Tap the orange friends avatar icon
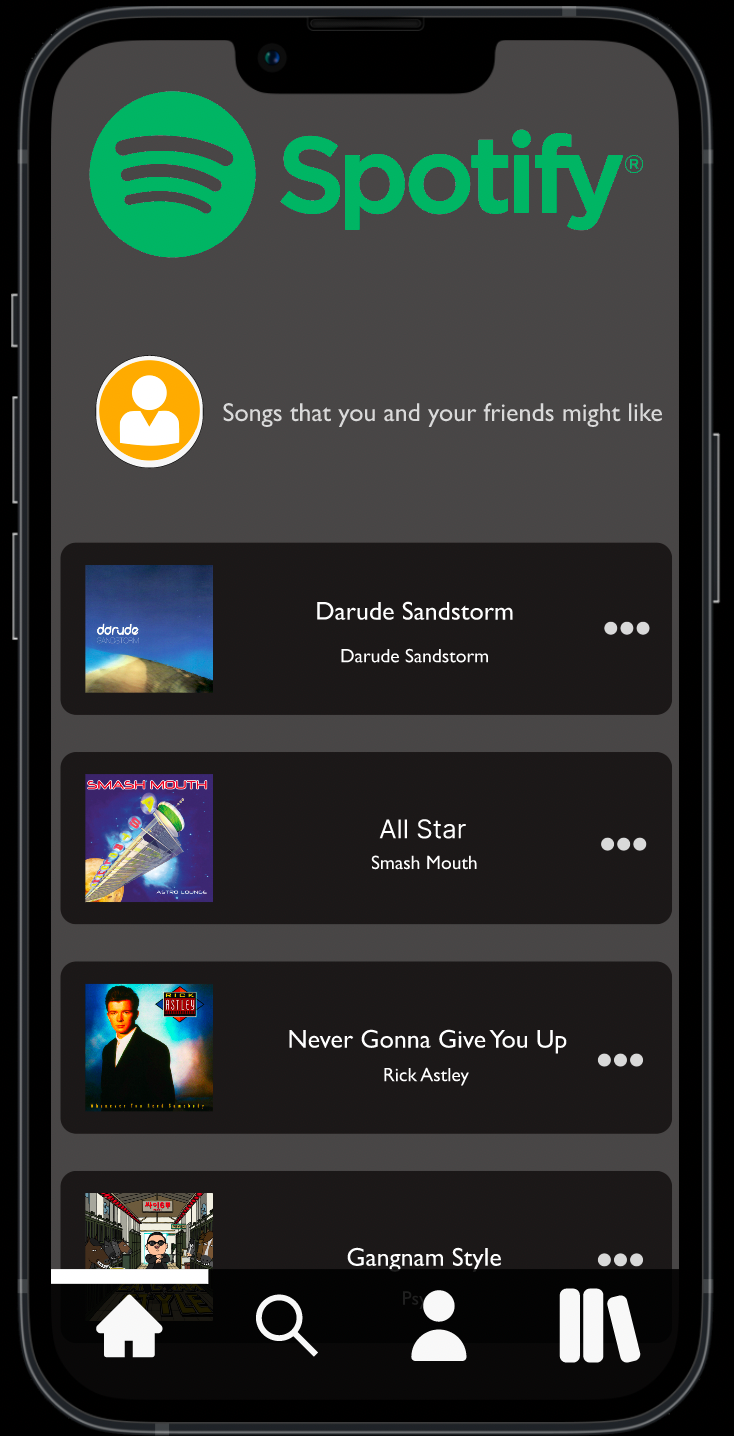Viewport: 734px width, 1436px height. pos(150,411)
